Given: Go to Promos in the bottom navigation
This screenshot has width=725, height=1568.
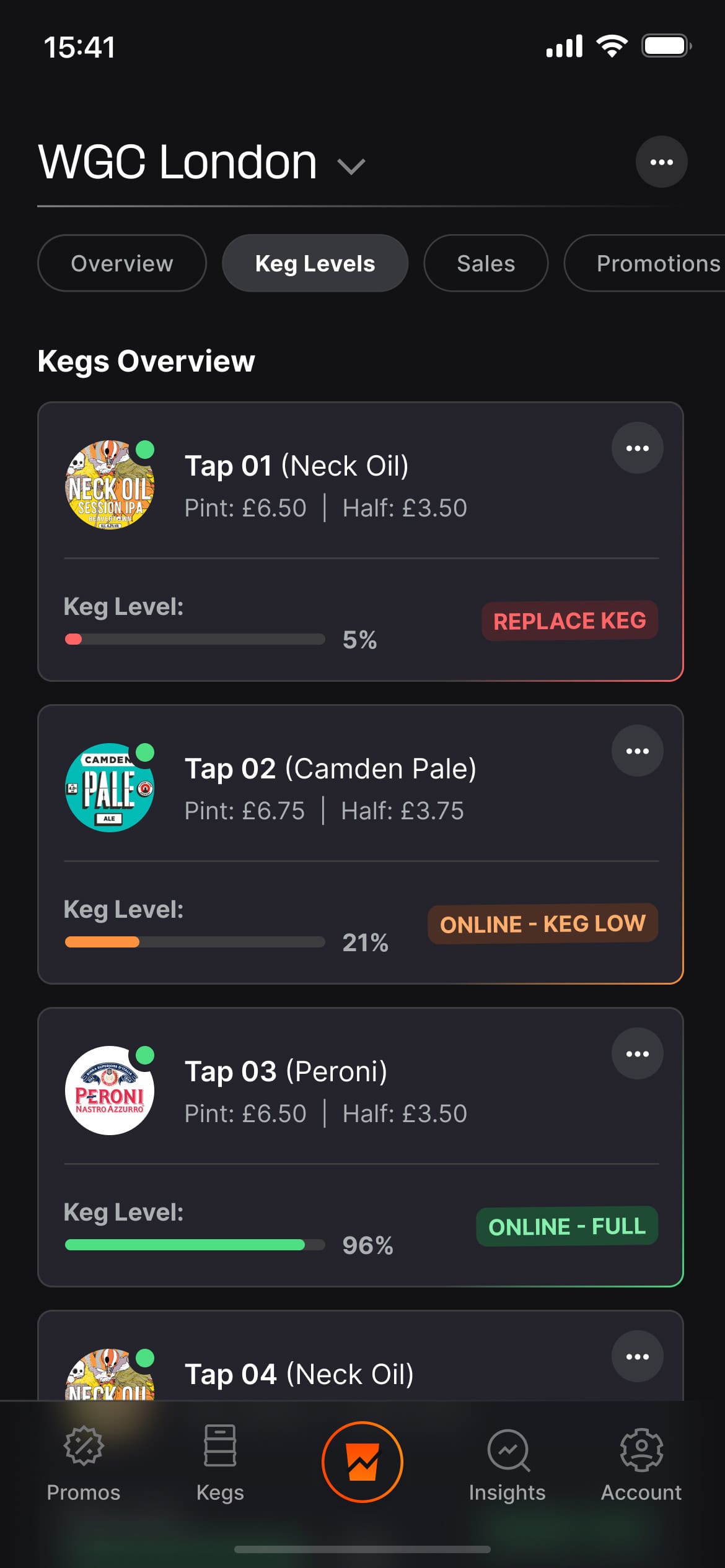Looking at the screenshot, I should point(84,1464).
